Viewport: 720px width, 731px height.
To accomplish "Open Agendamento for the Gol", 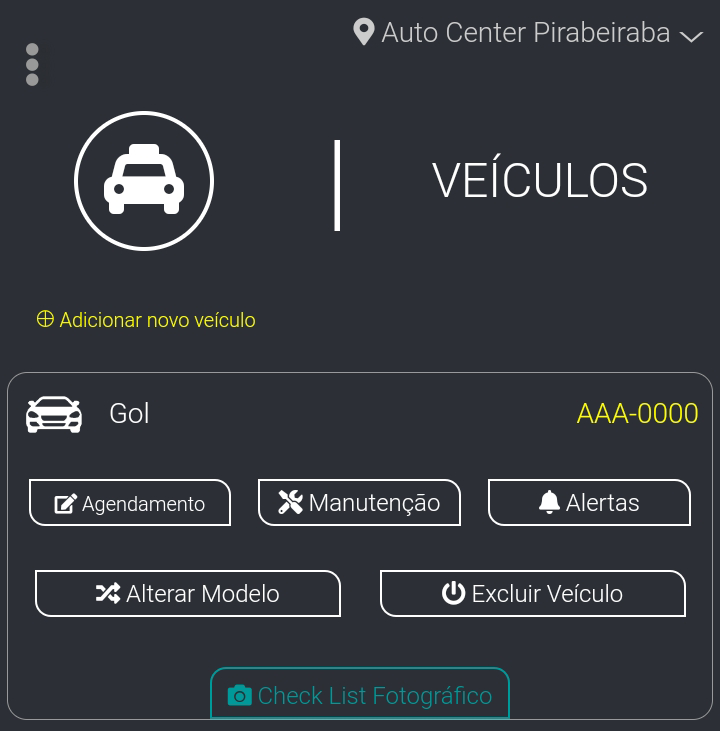I will (130, 503).
